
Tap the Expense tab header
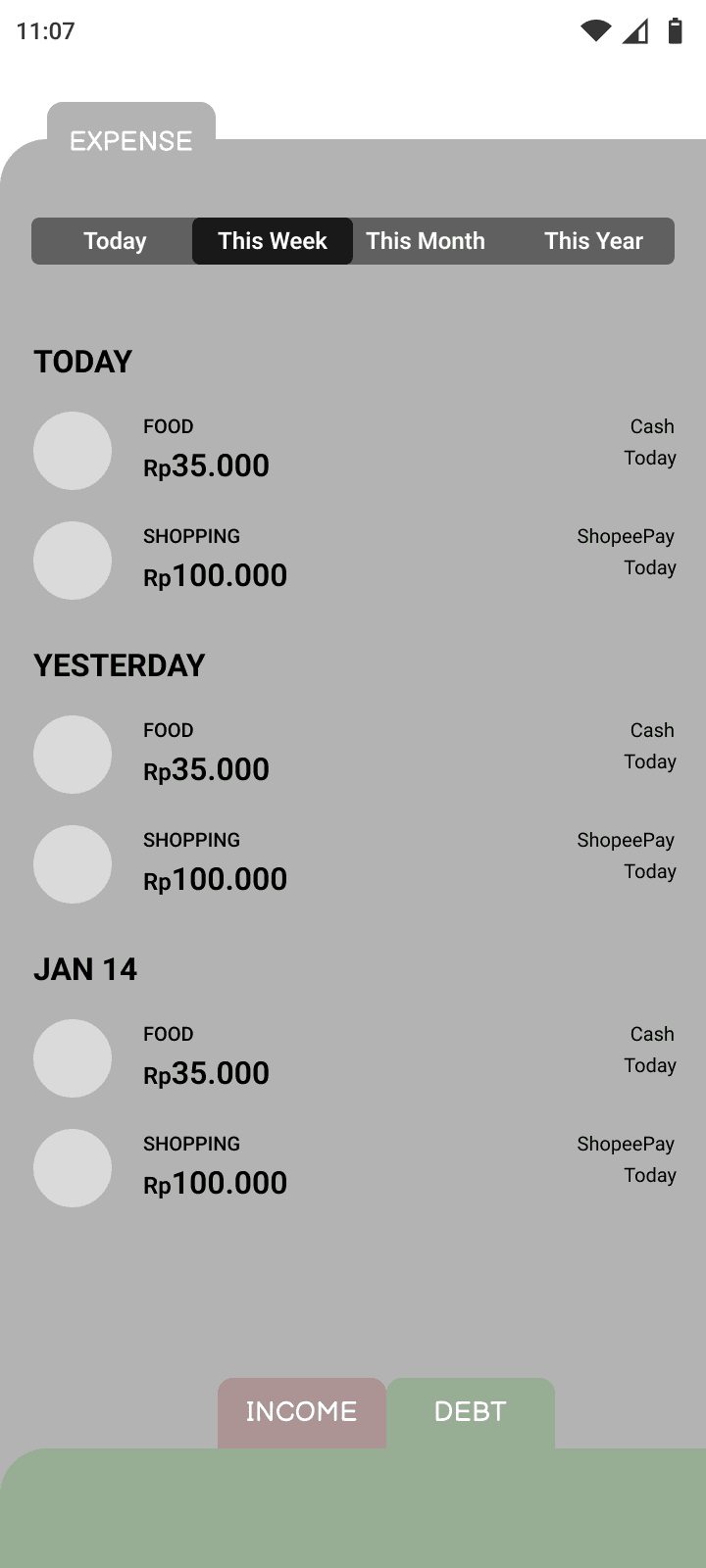[x=131, y=141]
